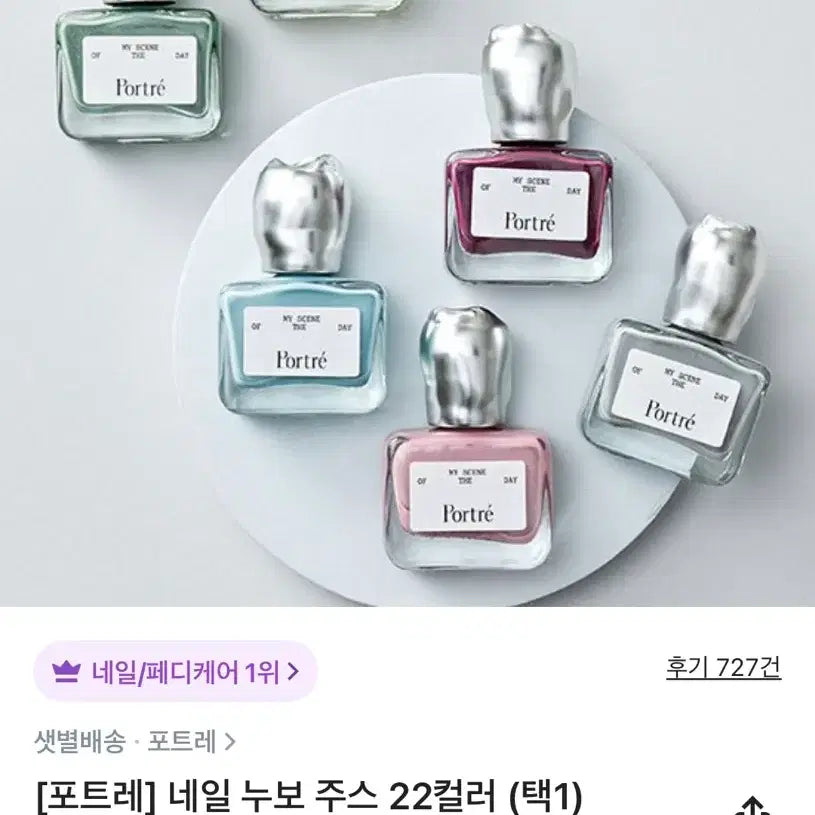Viewport: 815px width, 815px height.
Task: View the Portré nail polish product image
Action: coord(407,300)
